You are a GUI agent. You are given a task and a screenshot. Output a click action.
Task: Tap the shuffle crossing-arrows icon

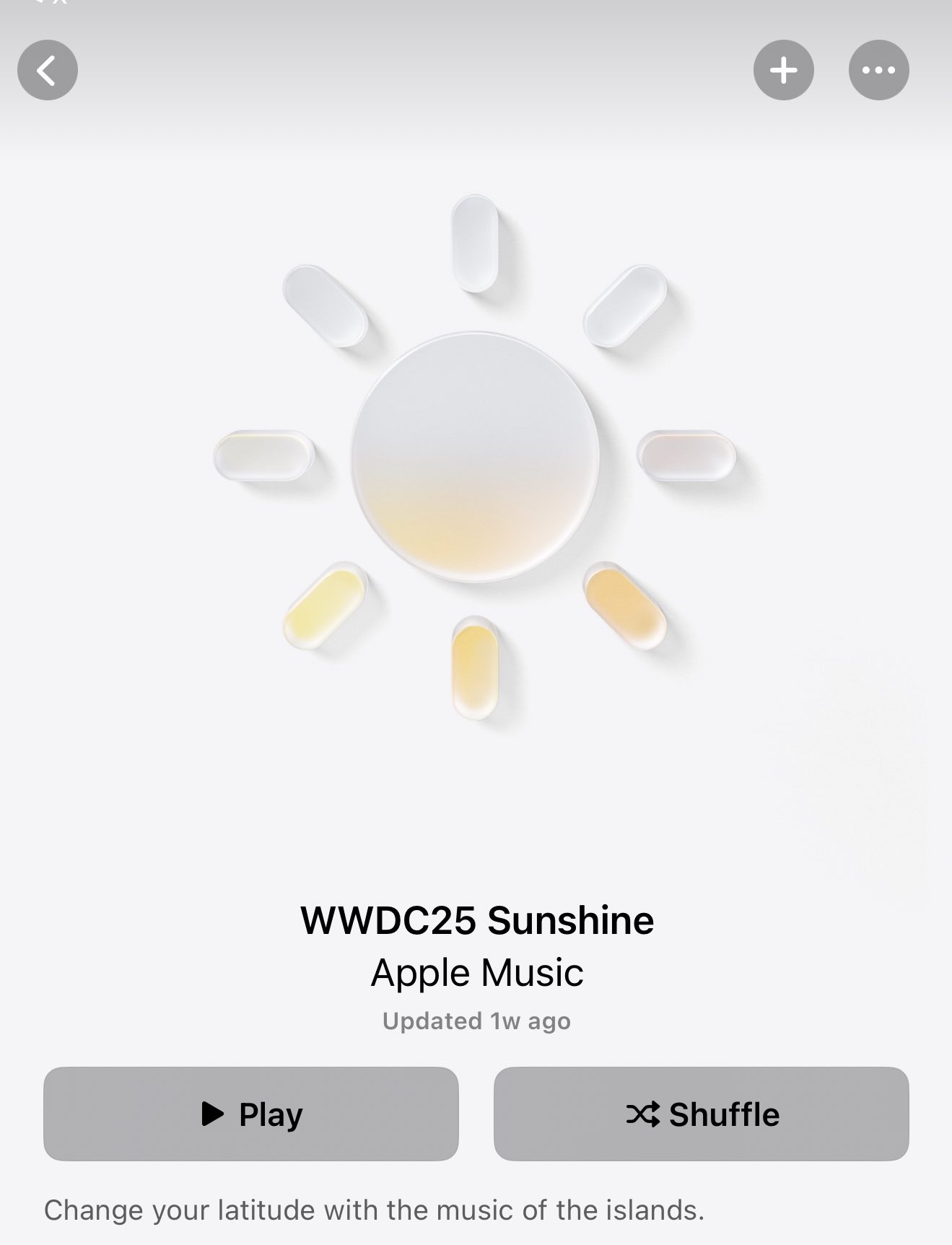tap(645, 1114)
